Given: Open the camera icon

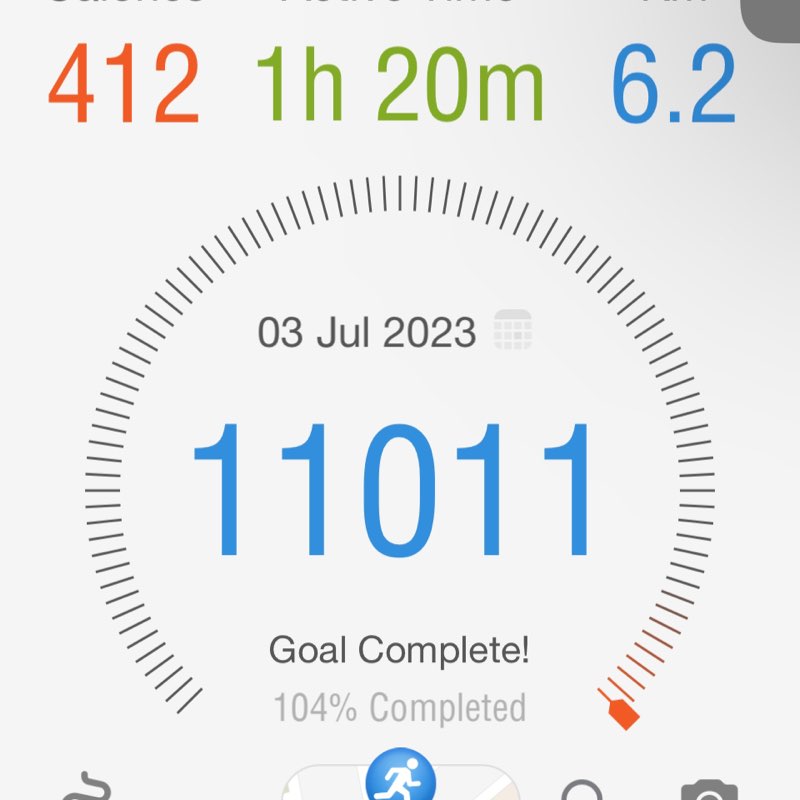Looking at the screenshot, I should pyautogui.click(x=709, y=791).
